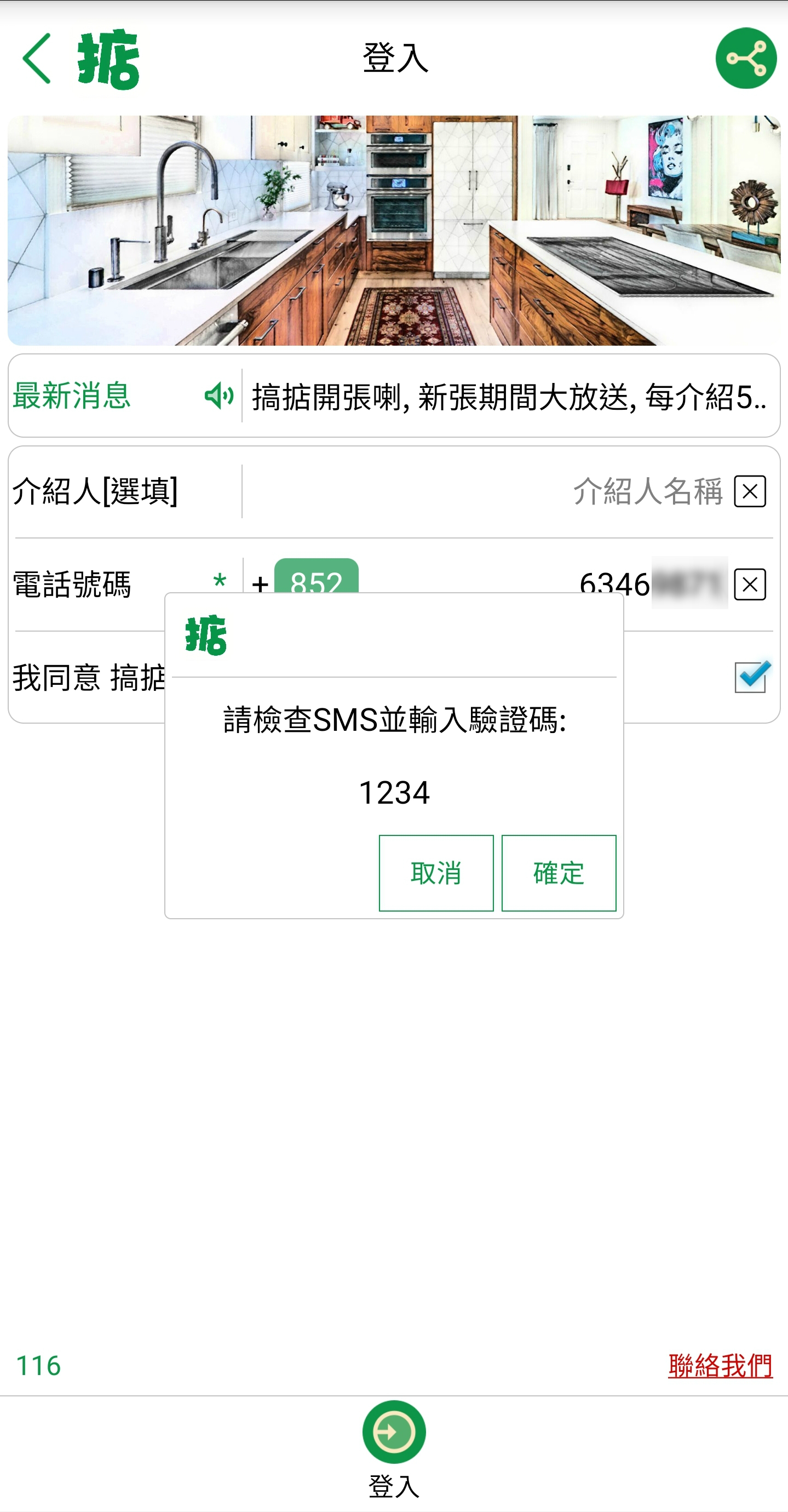Confirm the SMS code with 確定
Viewport: 788px width, 1512px height.
click(x=559, y=873)
